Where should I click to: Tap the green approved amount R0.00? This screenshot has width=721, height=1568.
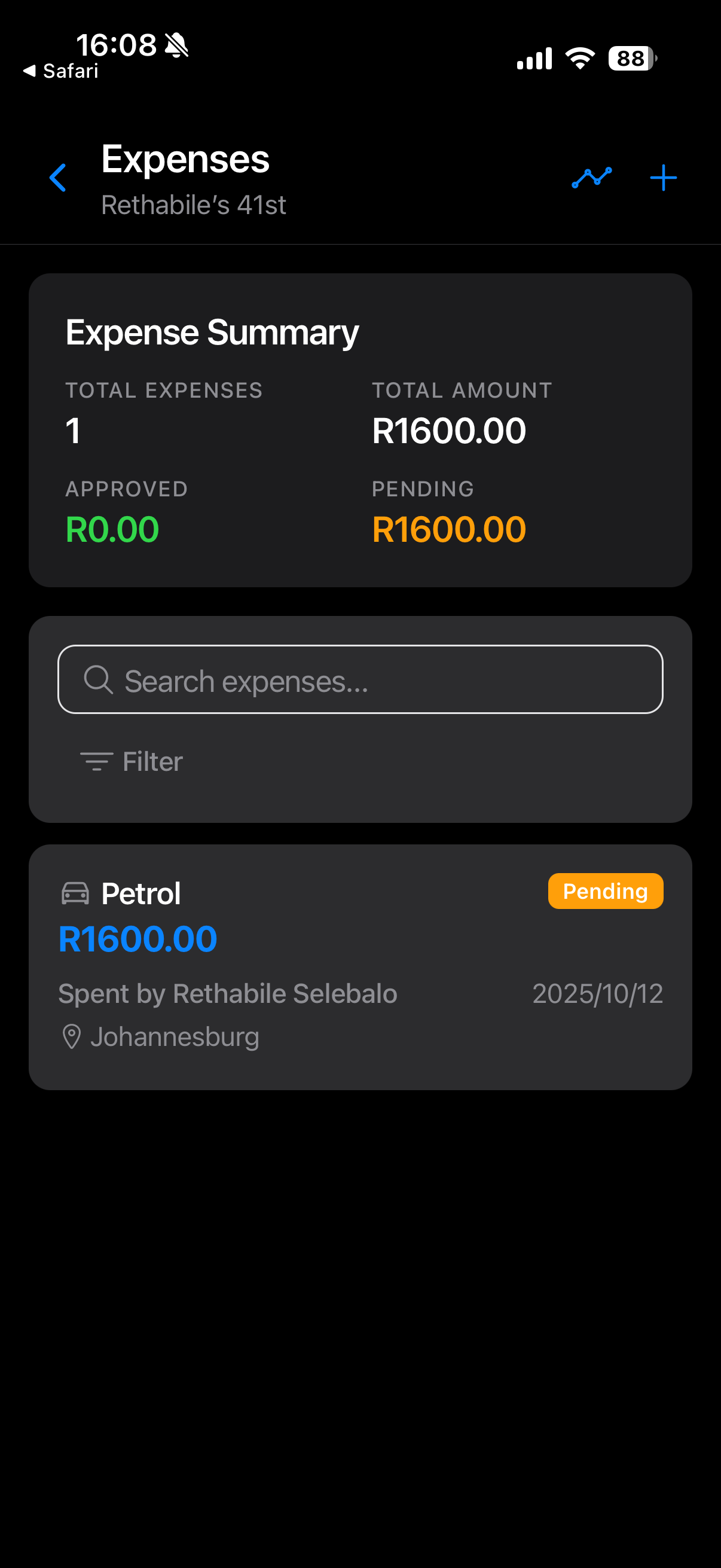(112, 529)
